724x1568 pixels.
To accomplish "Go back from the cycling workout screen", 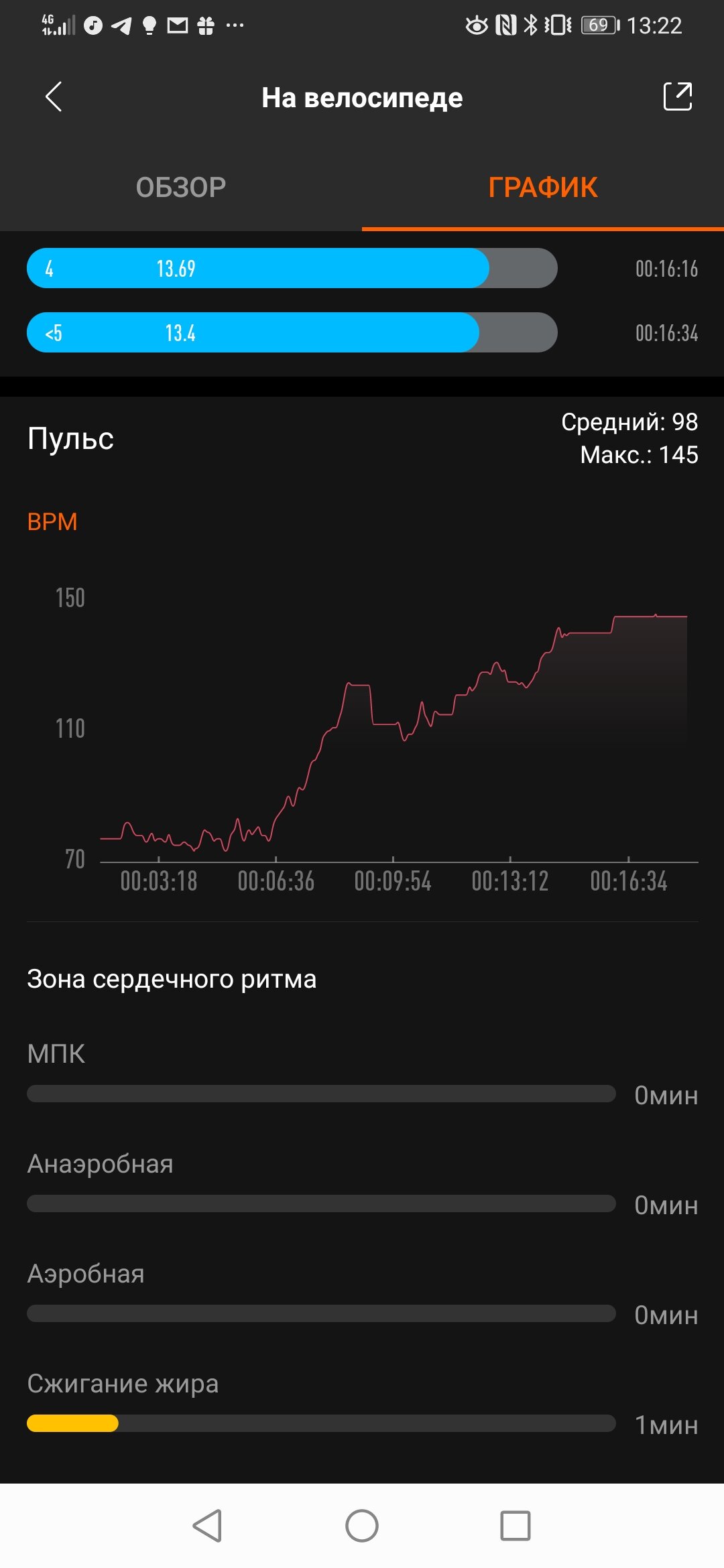I will (x=54, y=97).
